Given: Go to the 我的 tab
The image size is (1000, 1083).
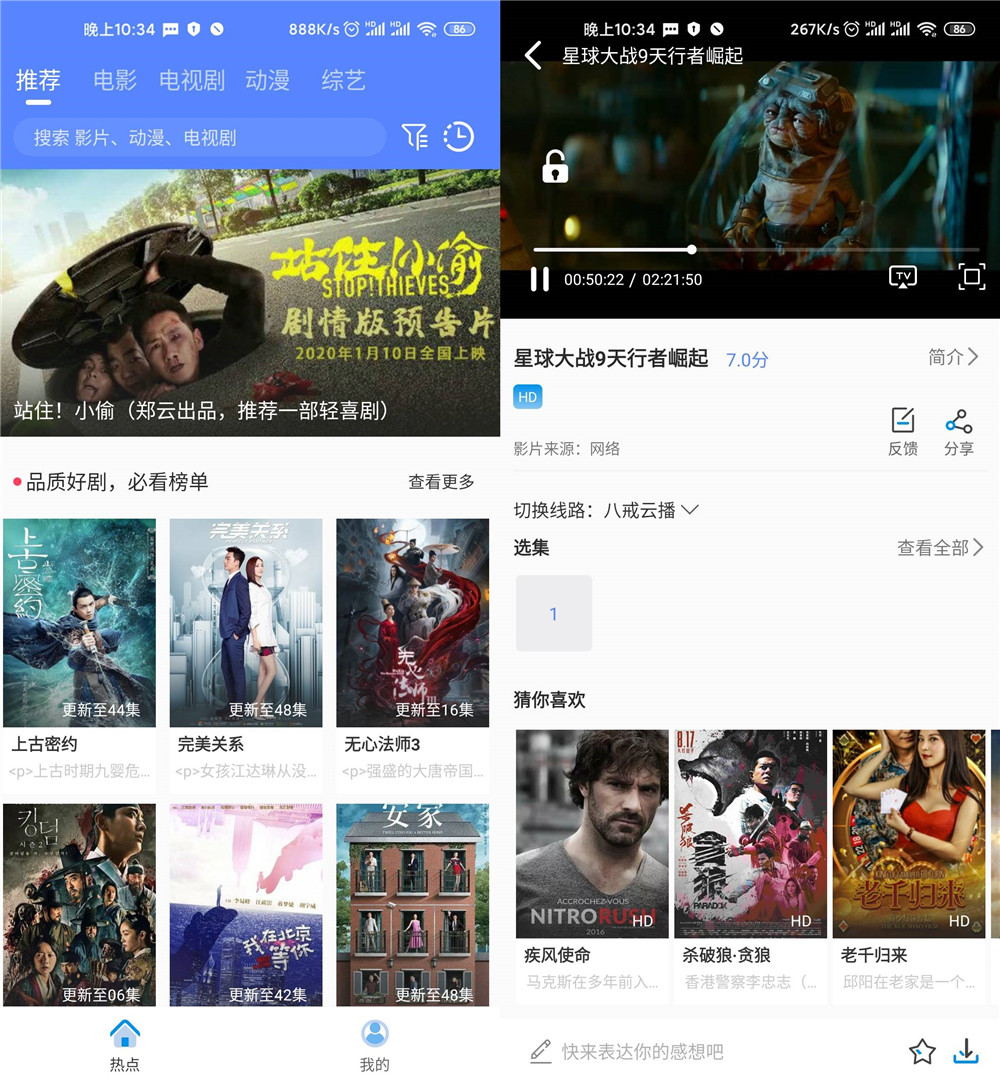Looking at the screenshot, I should point(374,1045).
